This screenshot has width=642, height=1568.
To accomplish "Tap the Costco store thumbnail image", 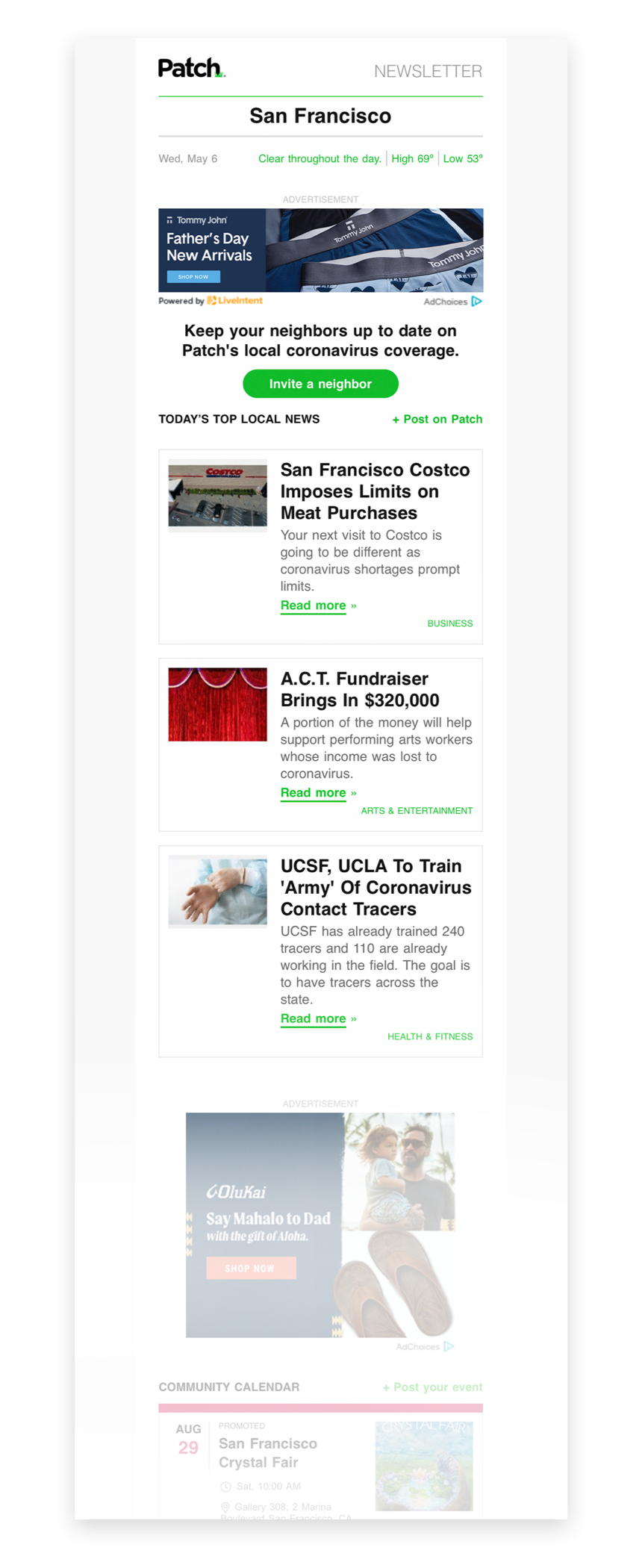I will [217, 495].
